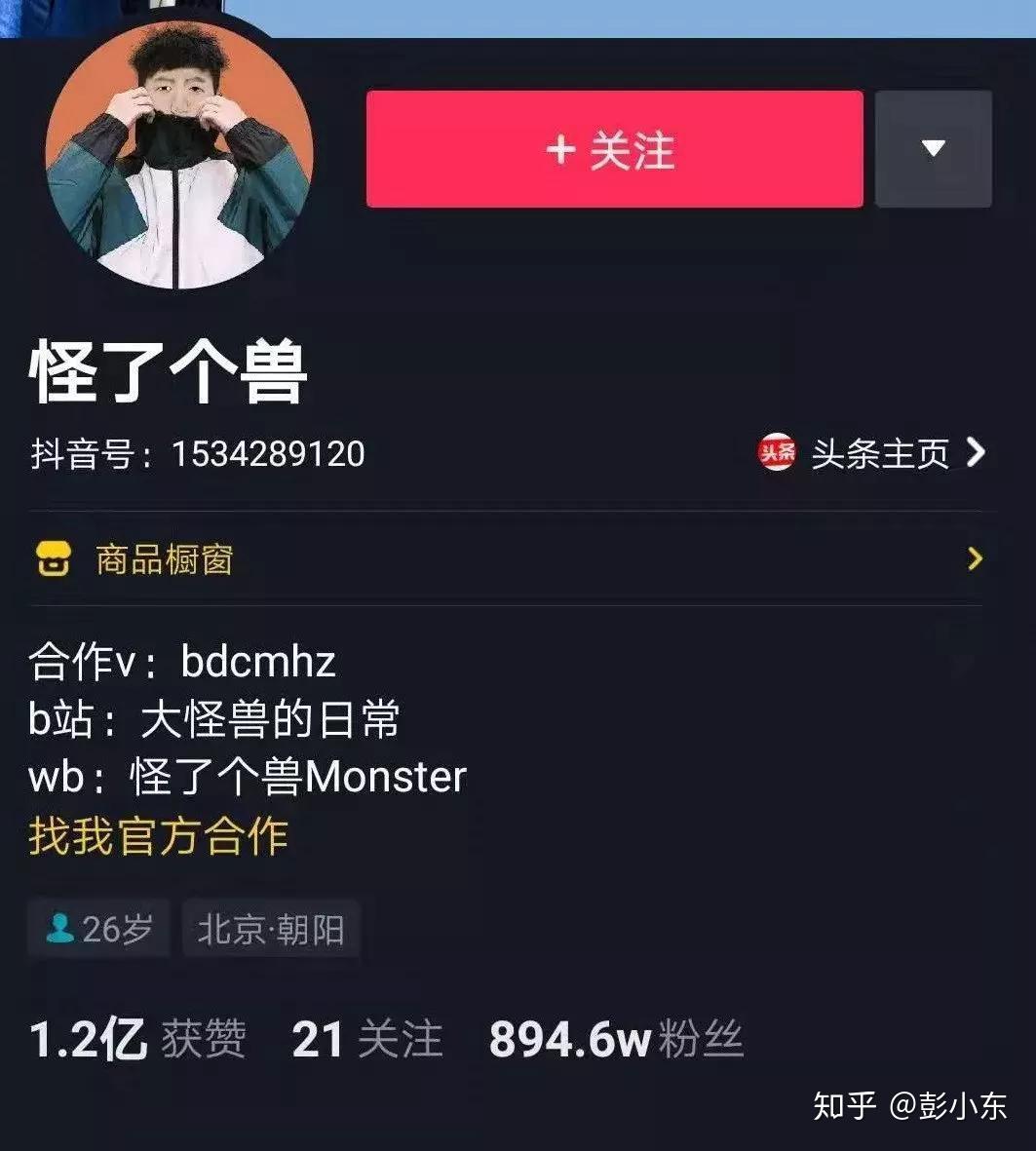Open the 关注 following list
The height and width of the screenshot is (1151, 1036).
click(367, 1039)
